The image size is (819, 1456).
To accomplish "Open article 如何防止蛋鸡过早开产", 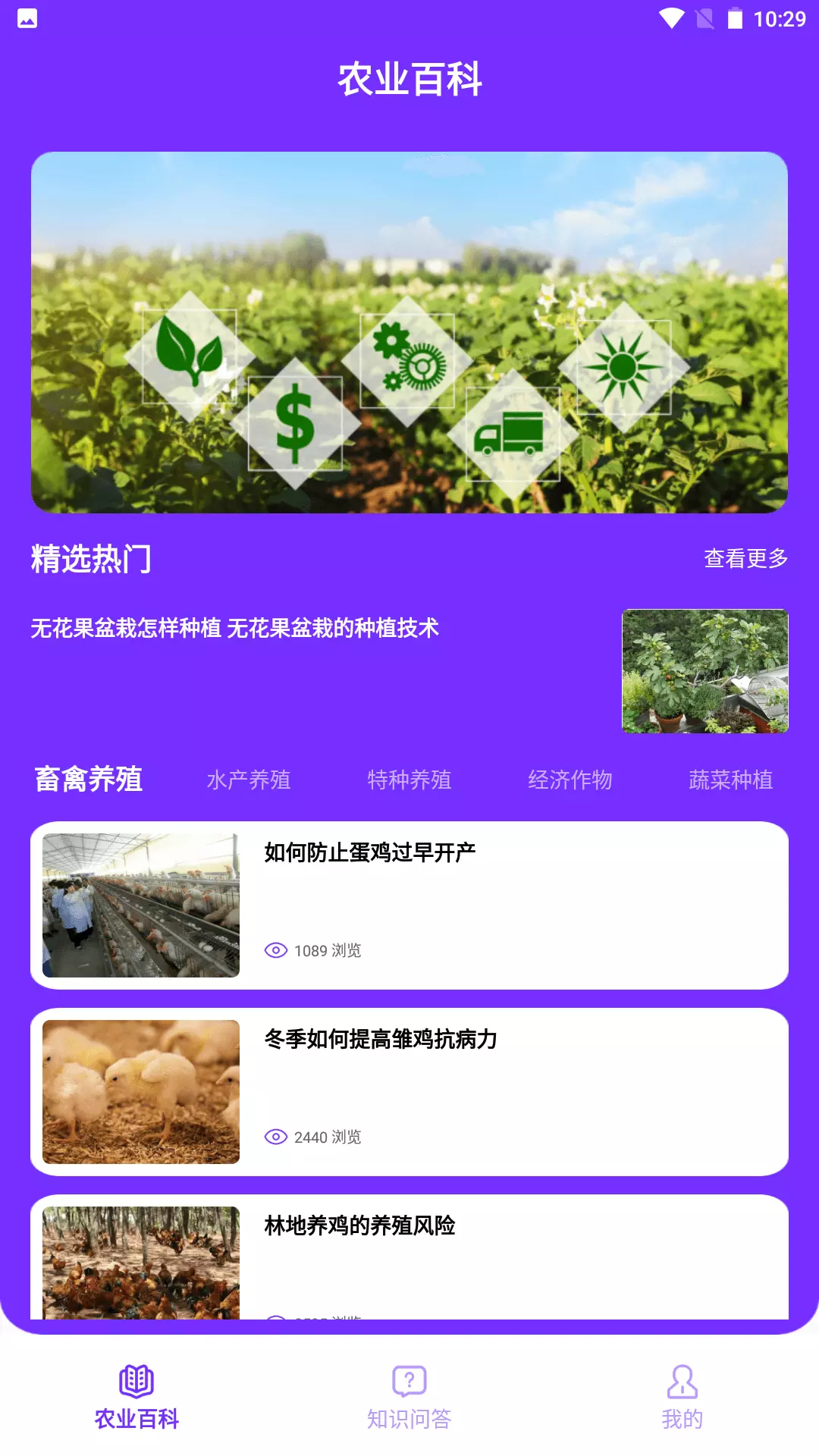I will [409, 905].
